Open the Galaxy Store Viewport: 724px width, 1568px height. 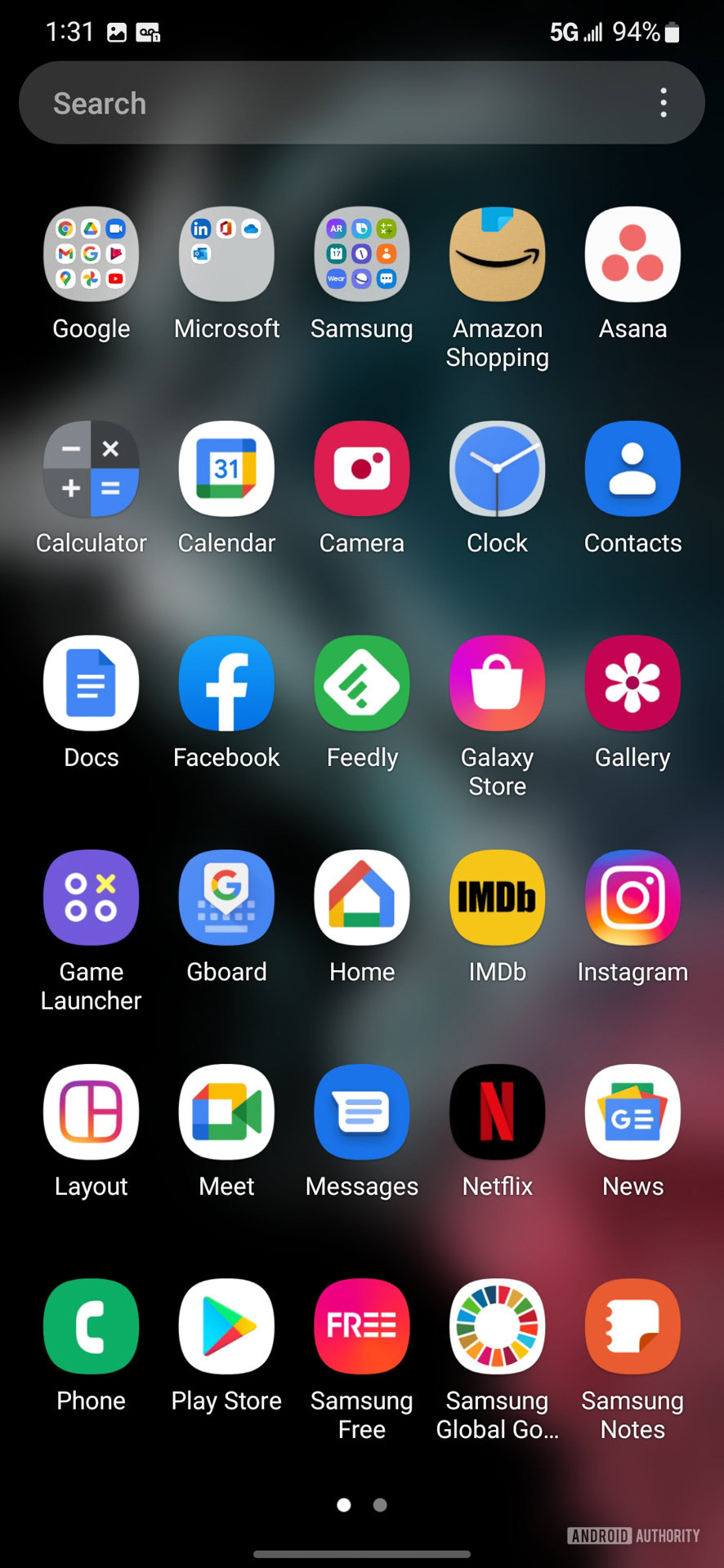tap(497, 684)
